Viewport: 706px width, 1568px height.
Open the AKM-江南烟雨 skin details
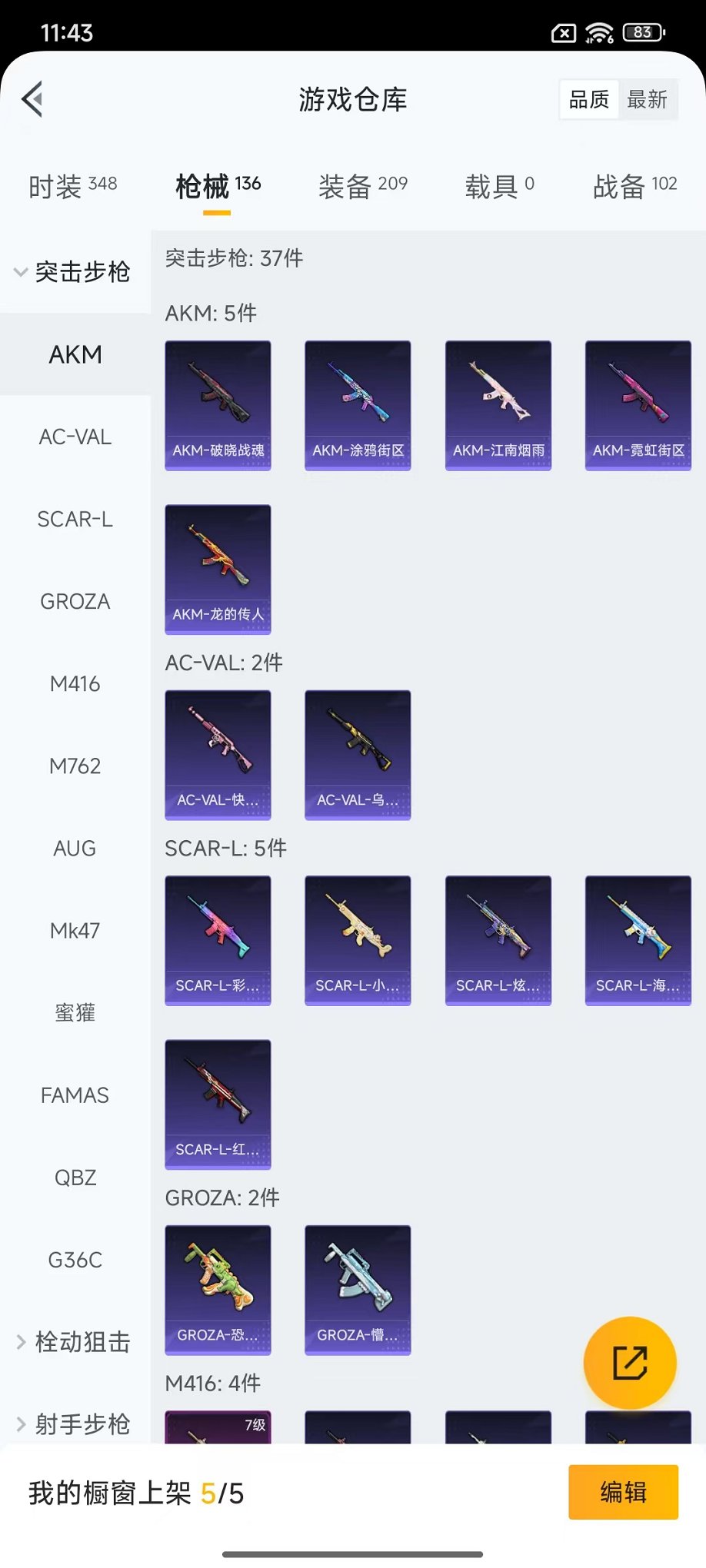(x=498, y=405)
